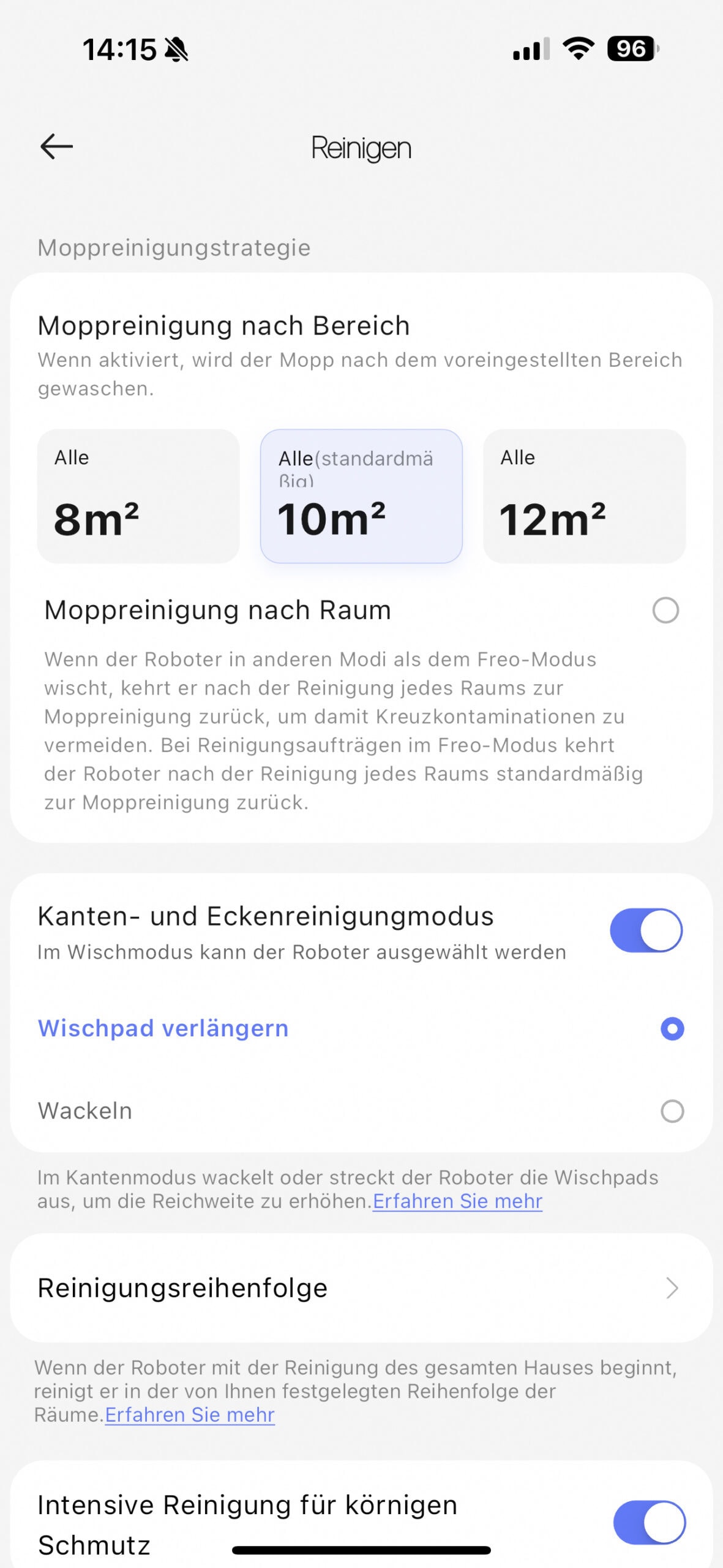Tap Erfahren Sie mehr about room order

click(190, 1415)
